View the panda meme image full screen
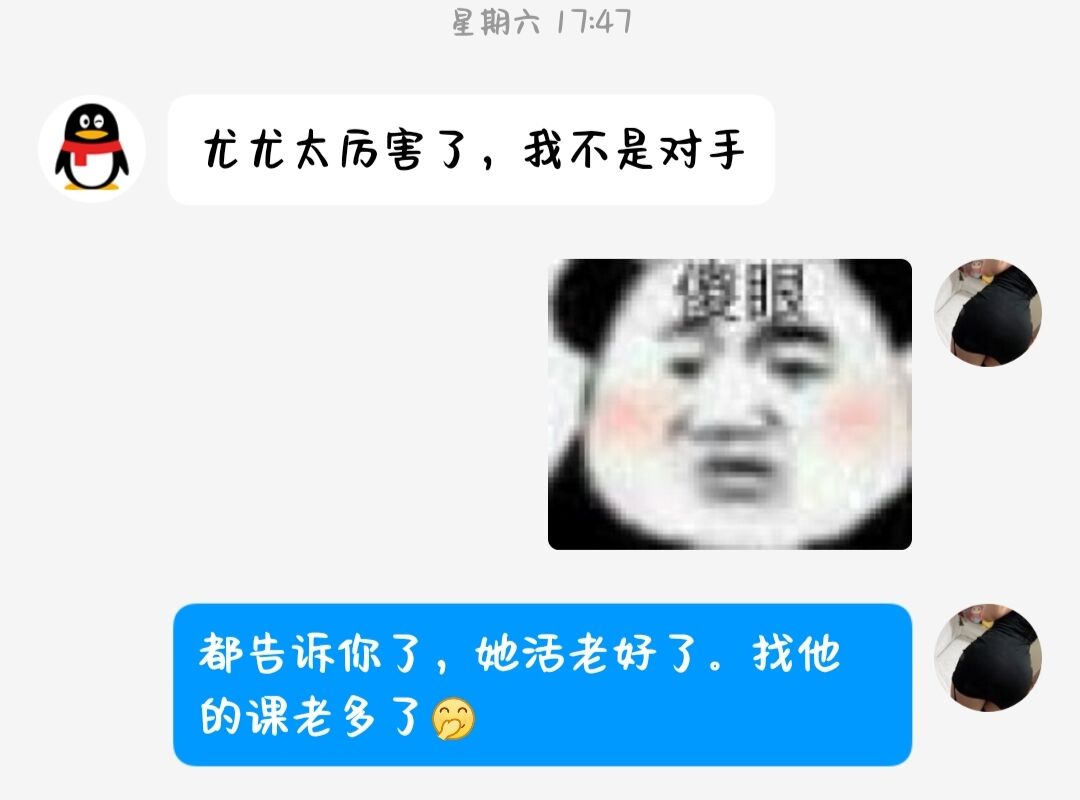1080x800 pixels. tap(729, 404)
